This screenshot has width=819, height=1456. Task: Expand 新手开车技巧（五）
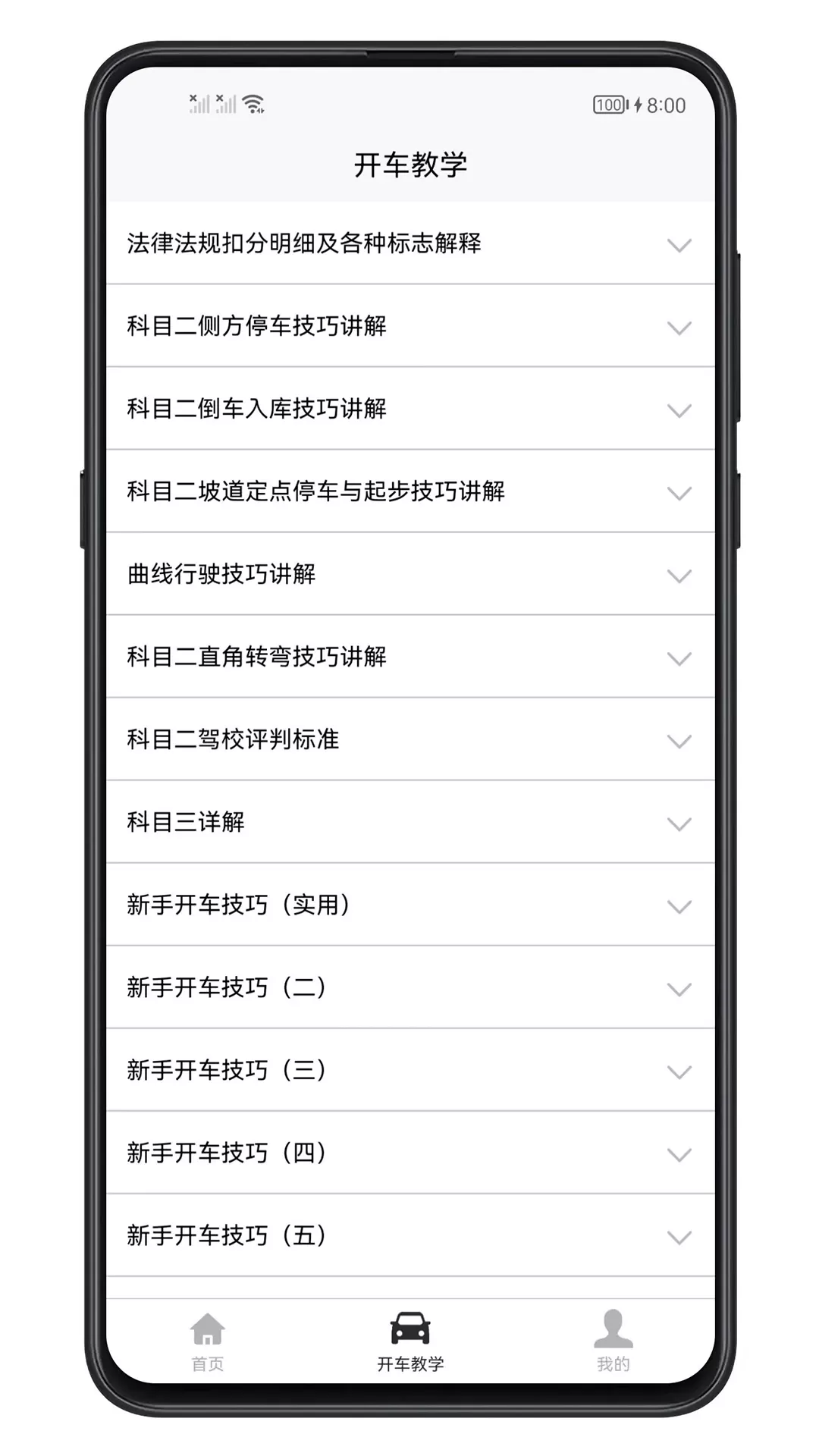click(x=410, y=1235)
